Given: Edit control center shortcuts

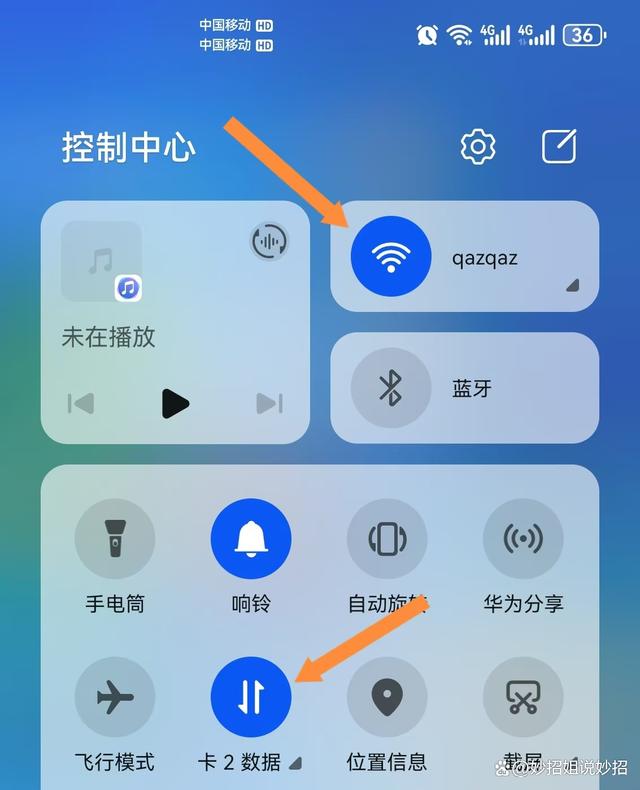Looking at the screenshot, I should (x=559, y=147).
